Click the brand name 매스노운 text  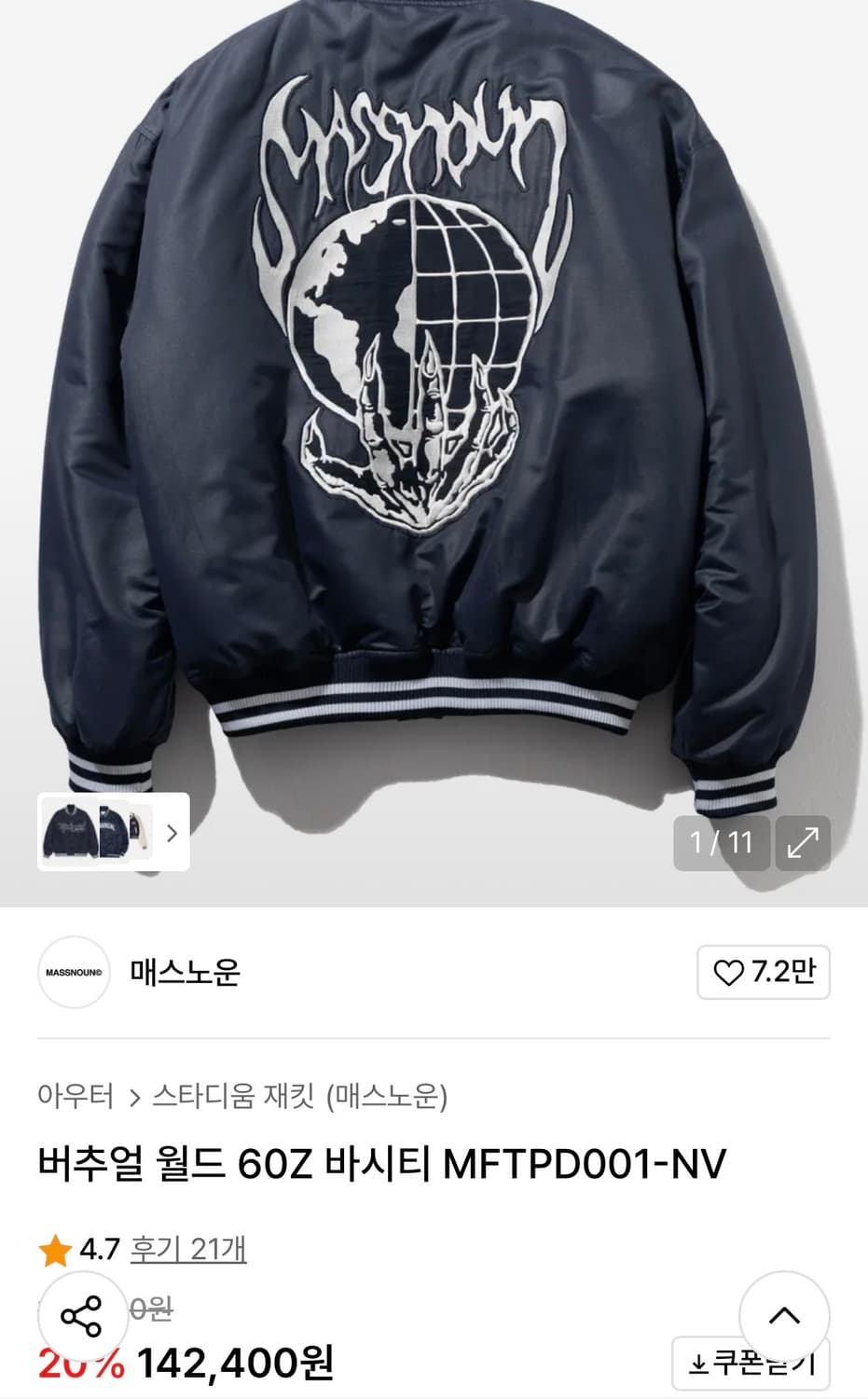183,971
